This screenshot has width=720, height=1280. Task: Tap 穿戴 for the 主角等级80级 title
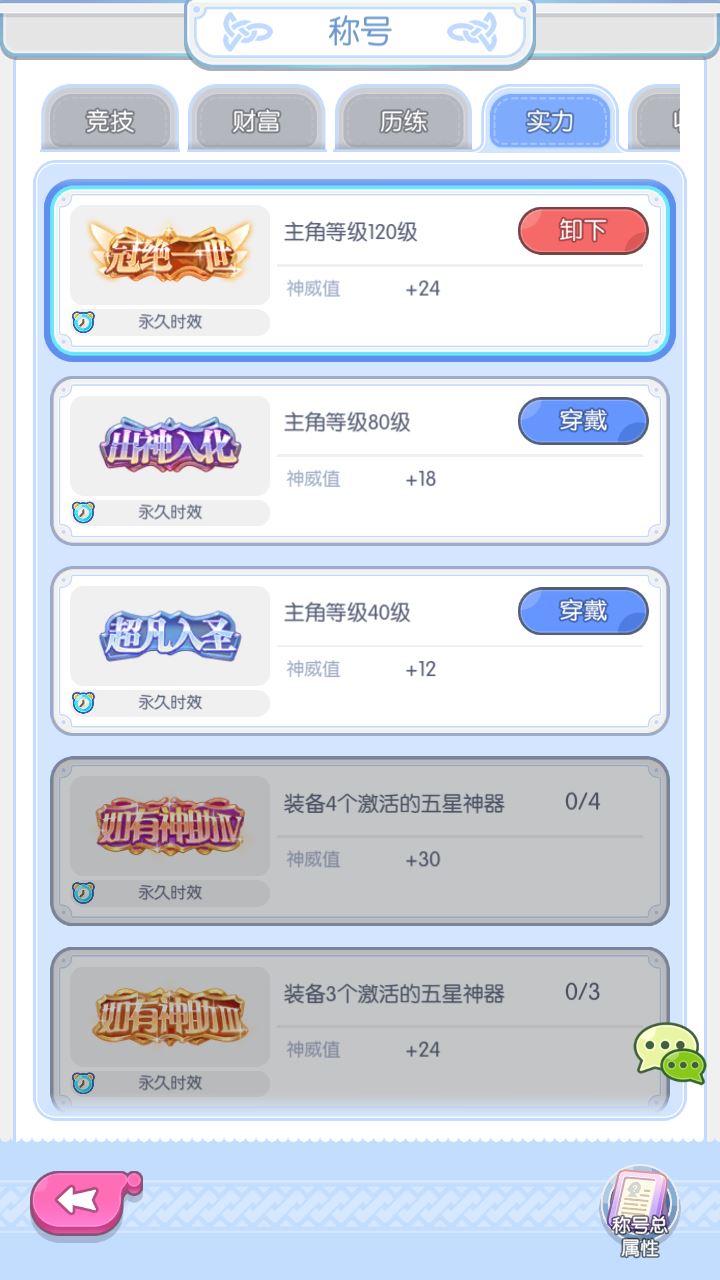click(x=583, y=421)
